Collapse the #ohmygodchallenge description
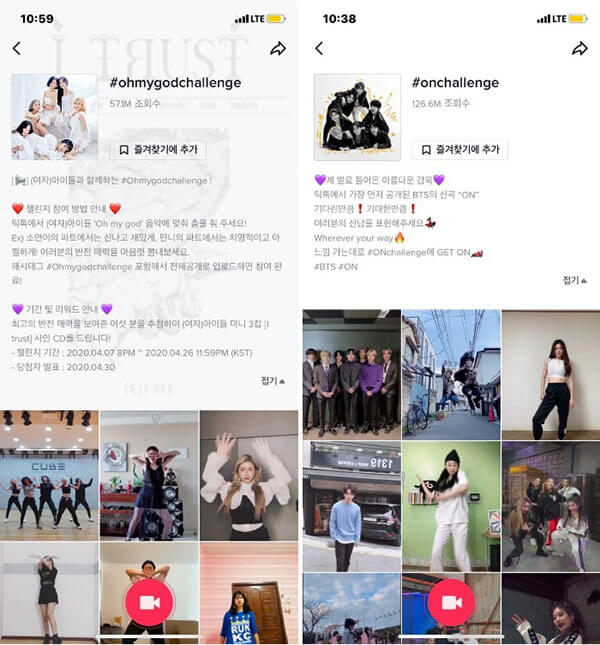This screenshot has height=645, width=600. (x=273, y=381)
